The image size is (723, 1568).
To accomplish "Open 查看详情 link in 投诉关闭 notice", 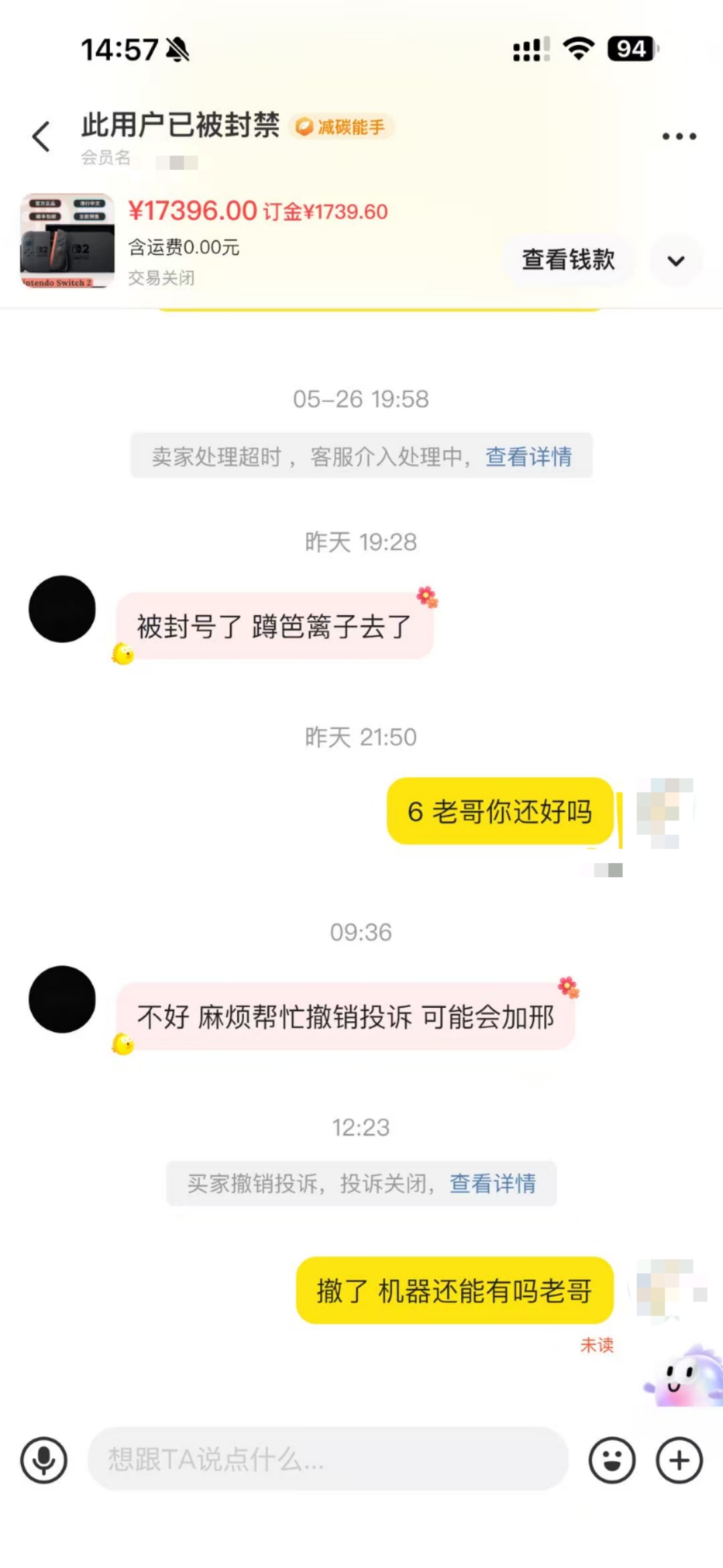I will point(492,1183).
